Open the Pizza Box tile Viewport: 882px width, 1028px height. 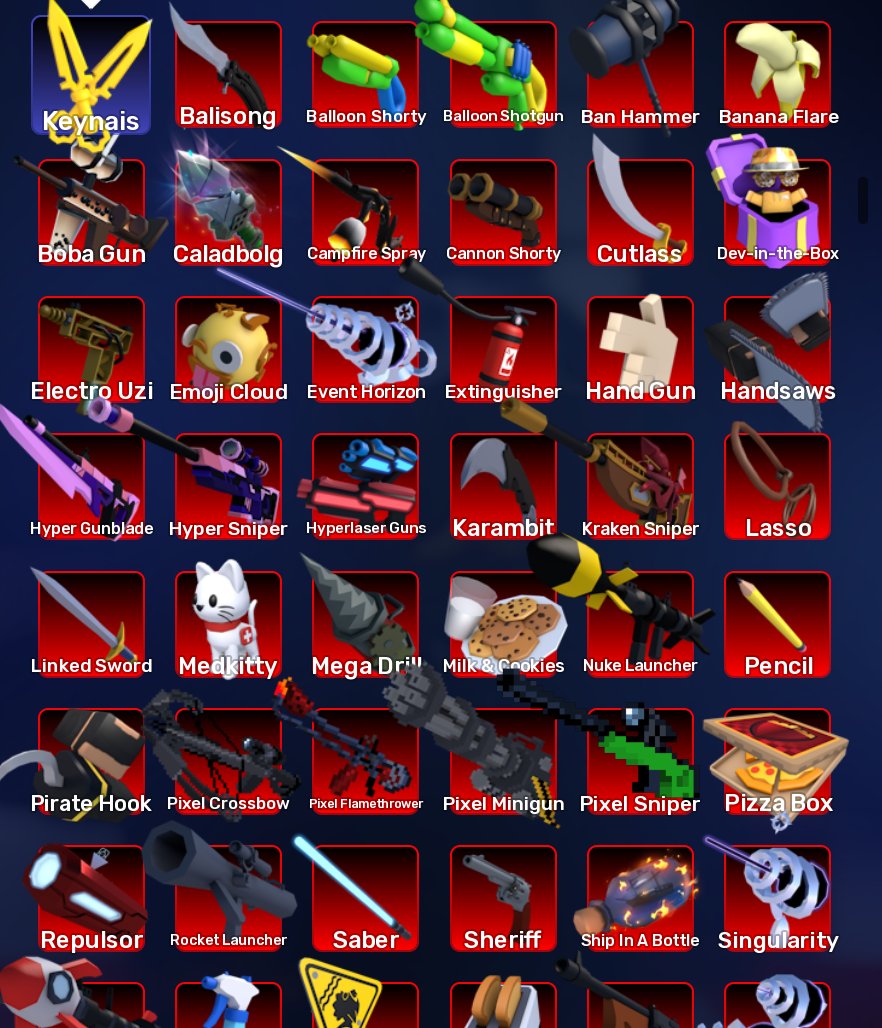[777, 761]
